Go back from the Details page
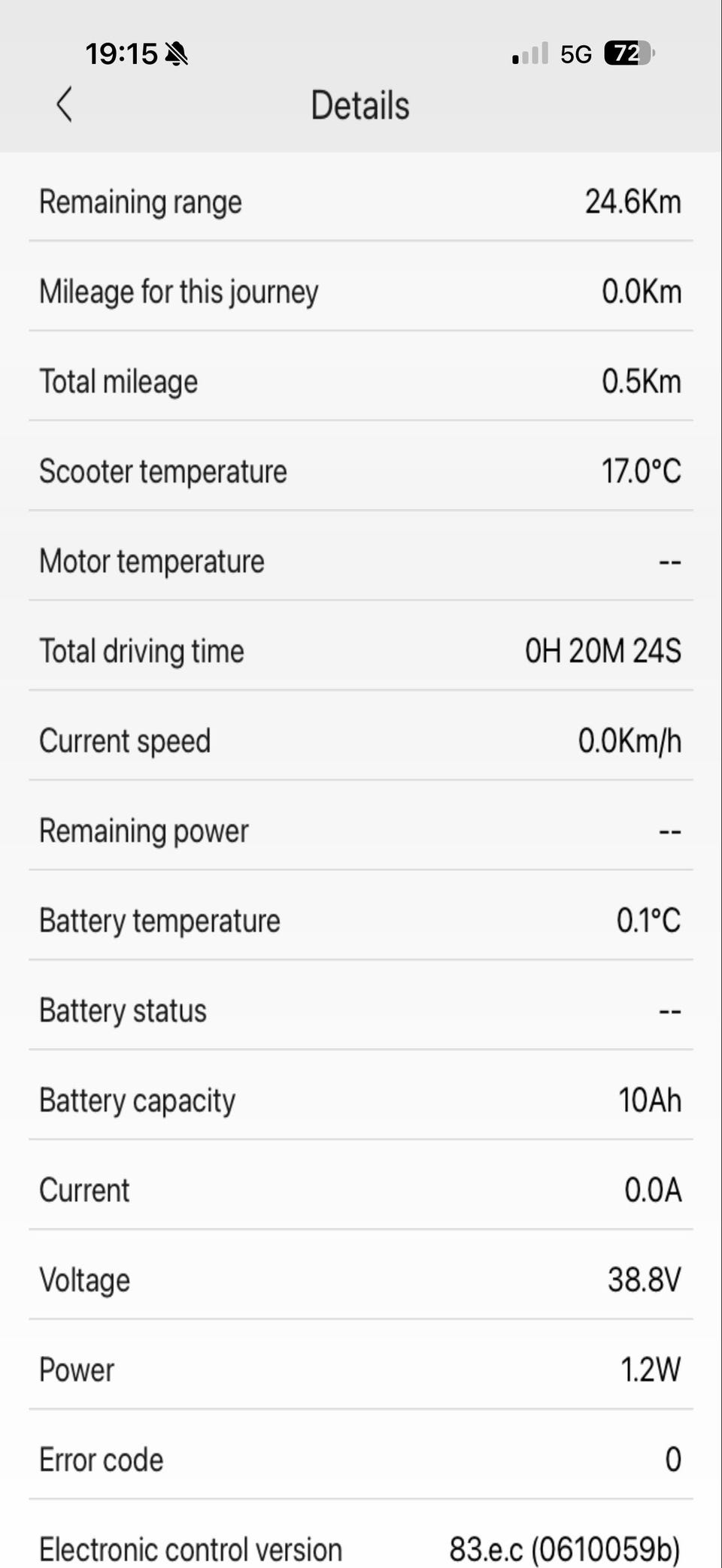 pyautogui.click(x=65, y=104)
